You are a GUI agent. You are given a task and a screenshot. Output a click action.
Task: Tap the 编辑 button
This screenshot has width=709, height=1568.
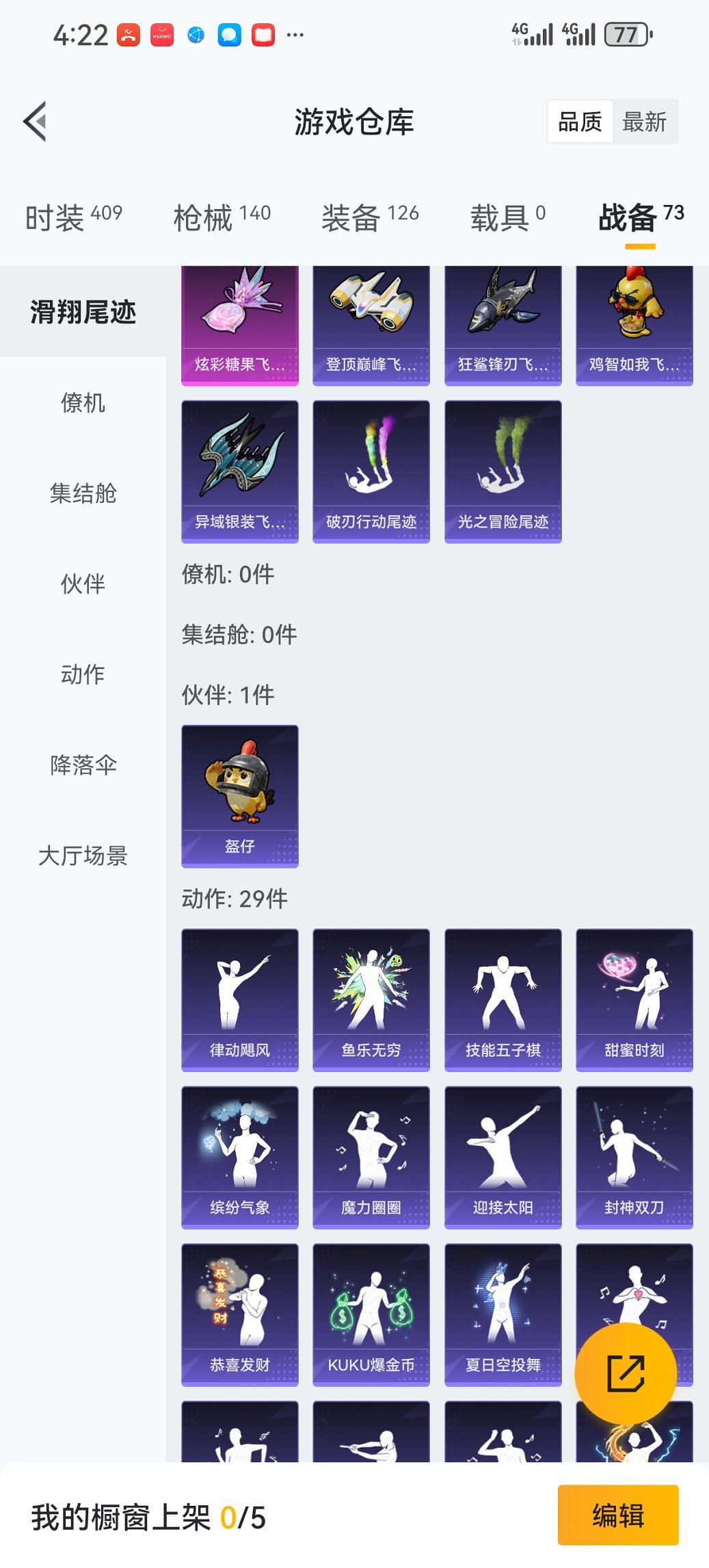(617, 1515)
